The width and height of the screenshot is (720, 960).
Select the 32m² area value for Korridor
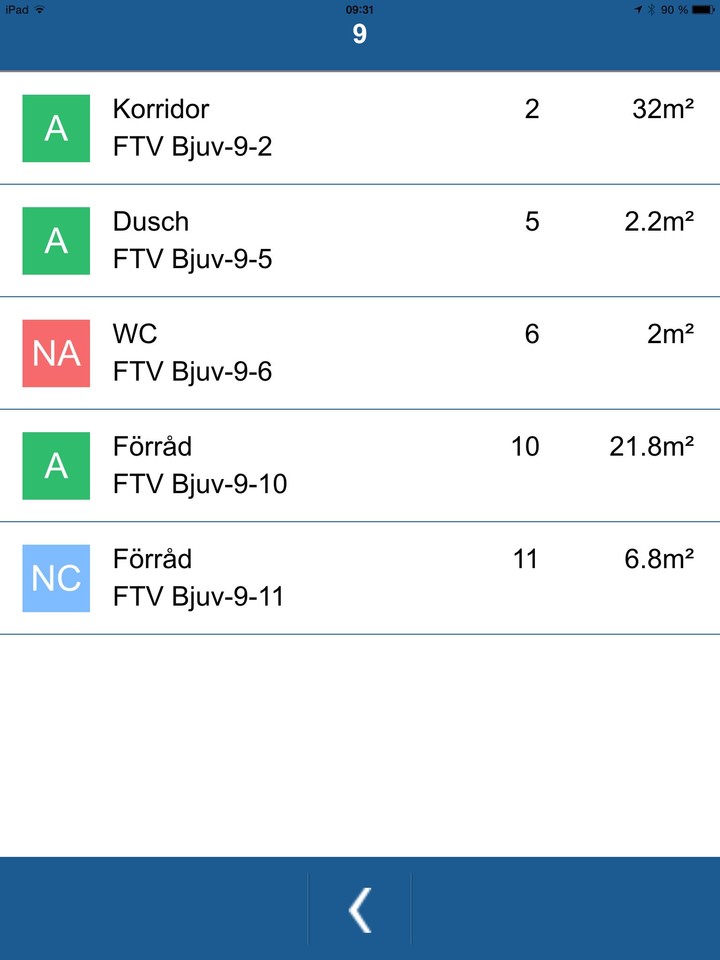tap(663, 110)
